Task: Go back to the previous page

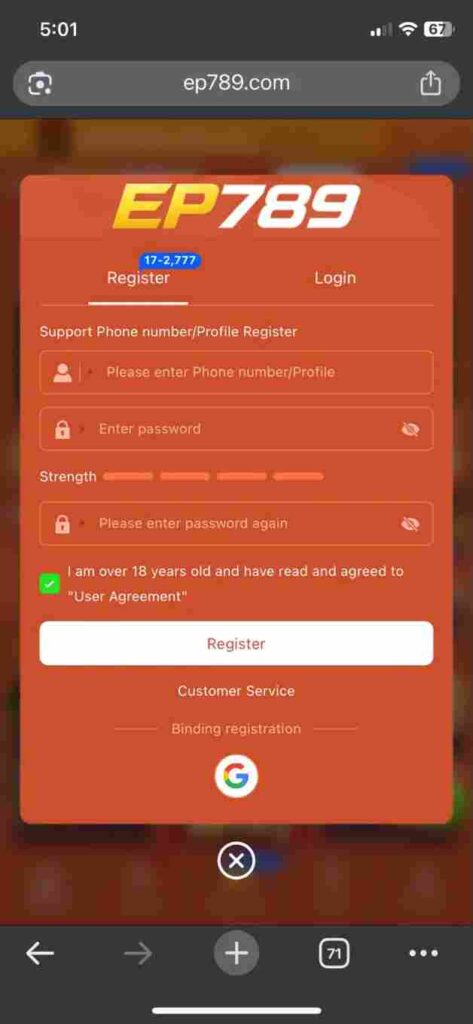Action: pos(40,954)
